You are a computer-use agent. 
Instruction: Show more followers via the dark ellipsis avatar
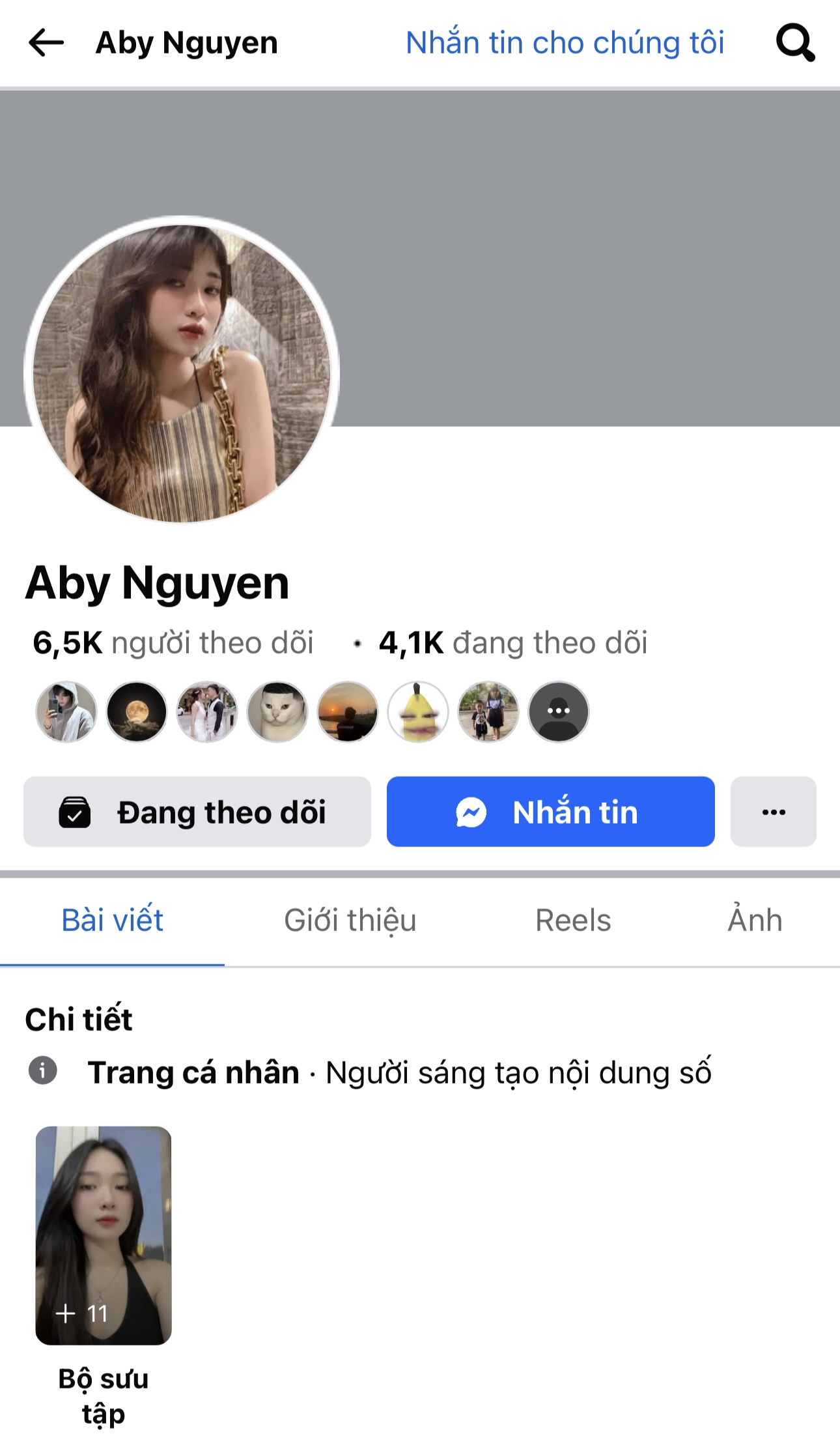(x=558, y=711)
